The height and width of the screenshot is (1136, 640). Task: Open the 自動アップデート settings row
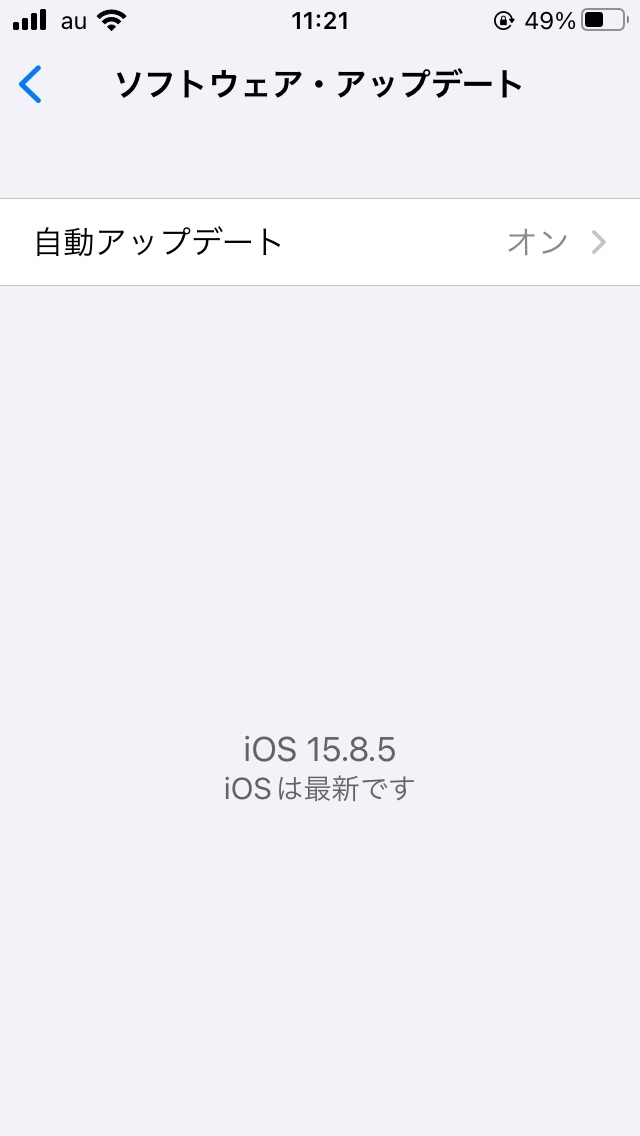pyautogui.click(x=320, y=242)
